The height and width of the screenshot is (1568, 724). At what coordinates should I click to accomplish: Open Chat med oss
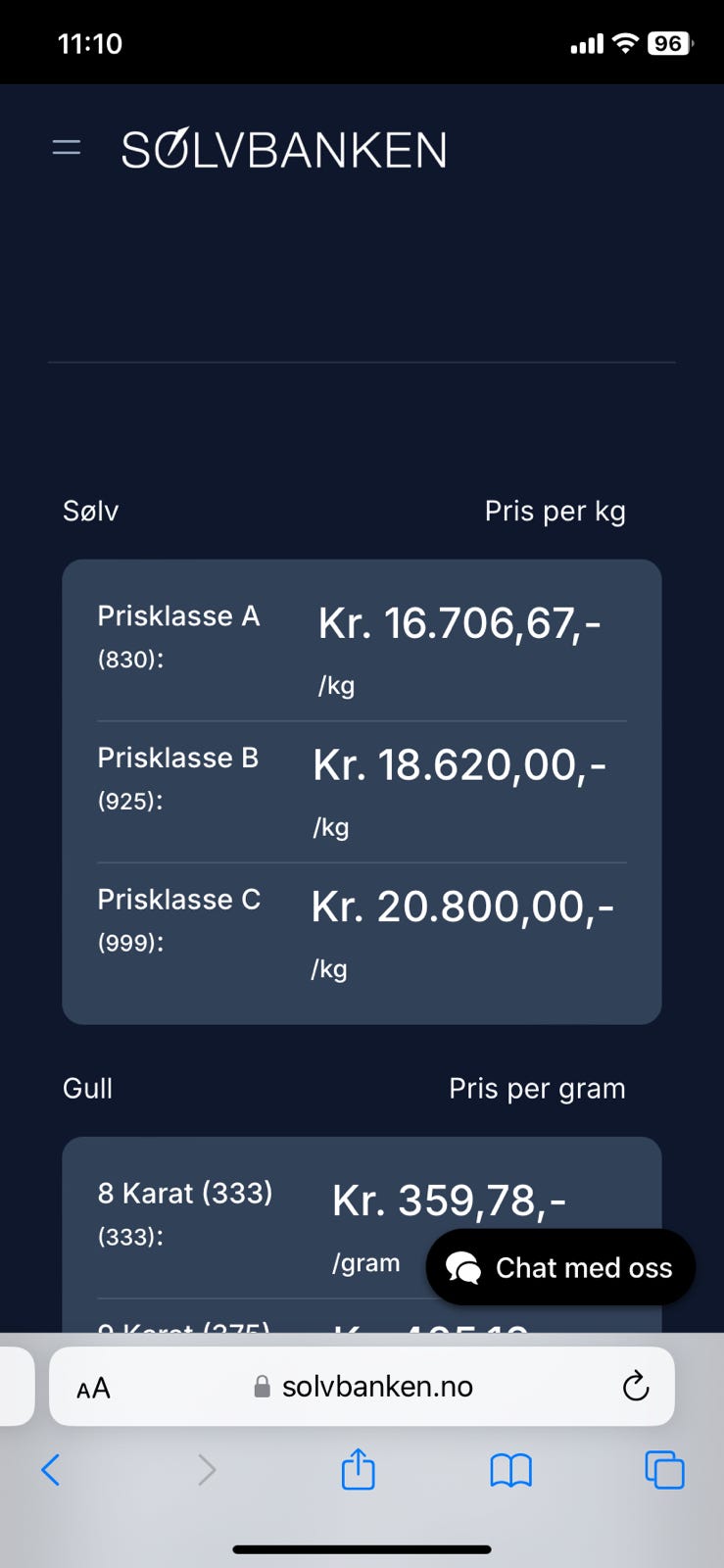(x=560, y=1267)
